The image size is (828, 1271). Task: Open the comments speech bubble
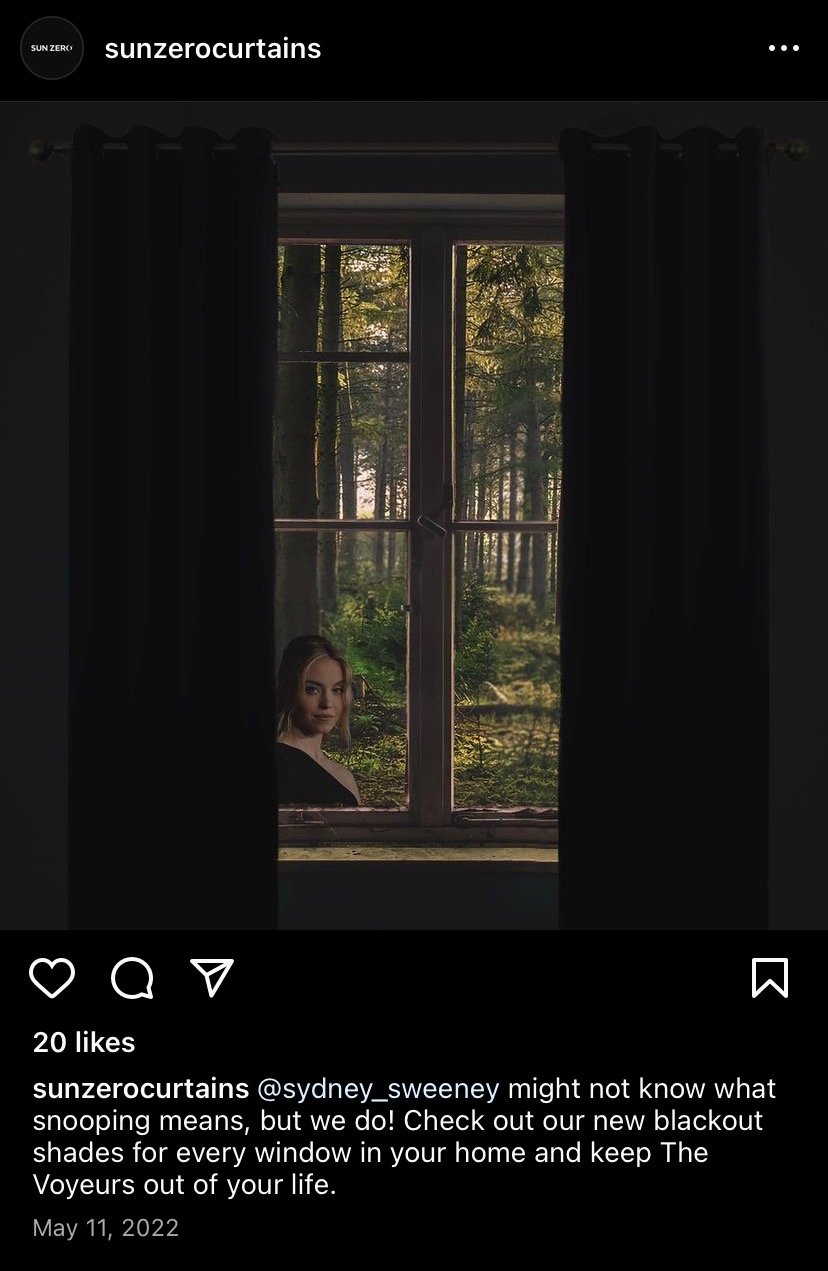(132, 977)
